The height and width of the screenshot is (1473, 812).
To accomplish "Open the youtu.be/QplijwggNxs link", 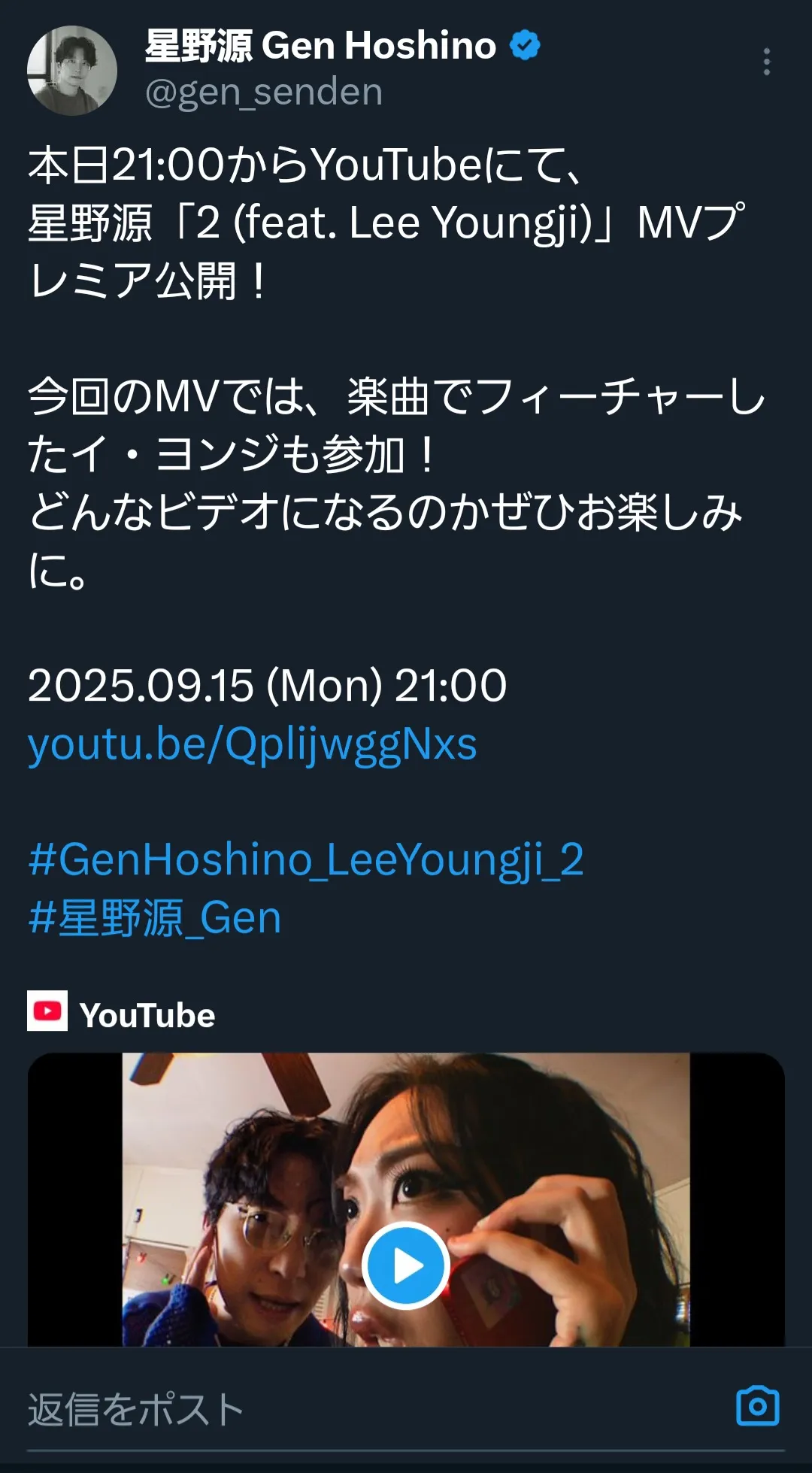I will coord(253,744).
